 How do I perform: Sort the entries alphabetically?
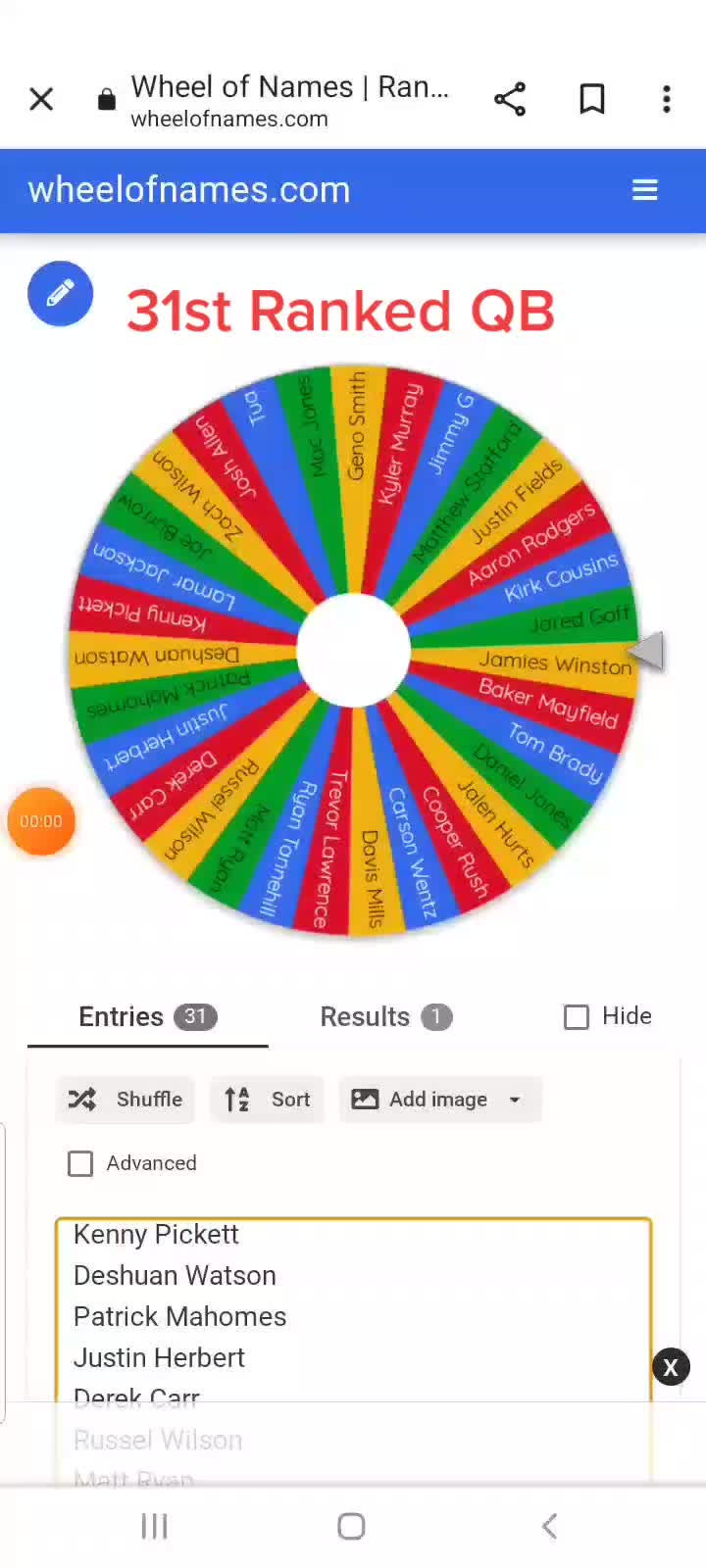click(268, 1100)
